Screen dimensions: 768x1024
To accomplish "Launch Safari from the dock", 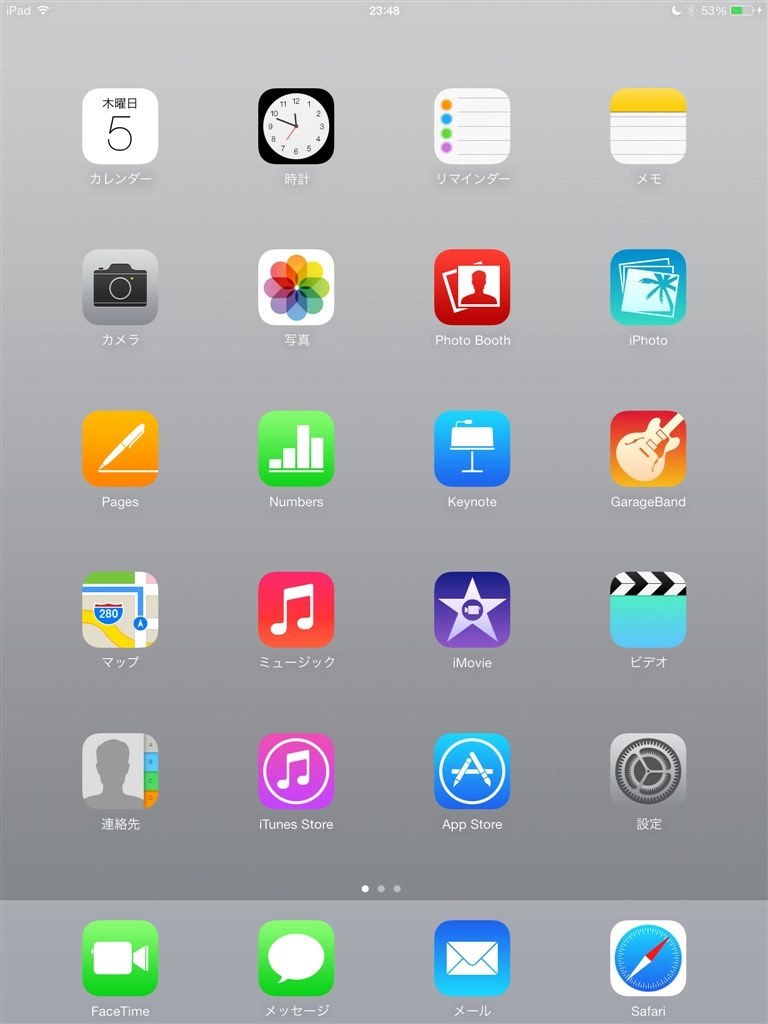I will 648,958.
